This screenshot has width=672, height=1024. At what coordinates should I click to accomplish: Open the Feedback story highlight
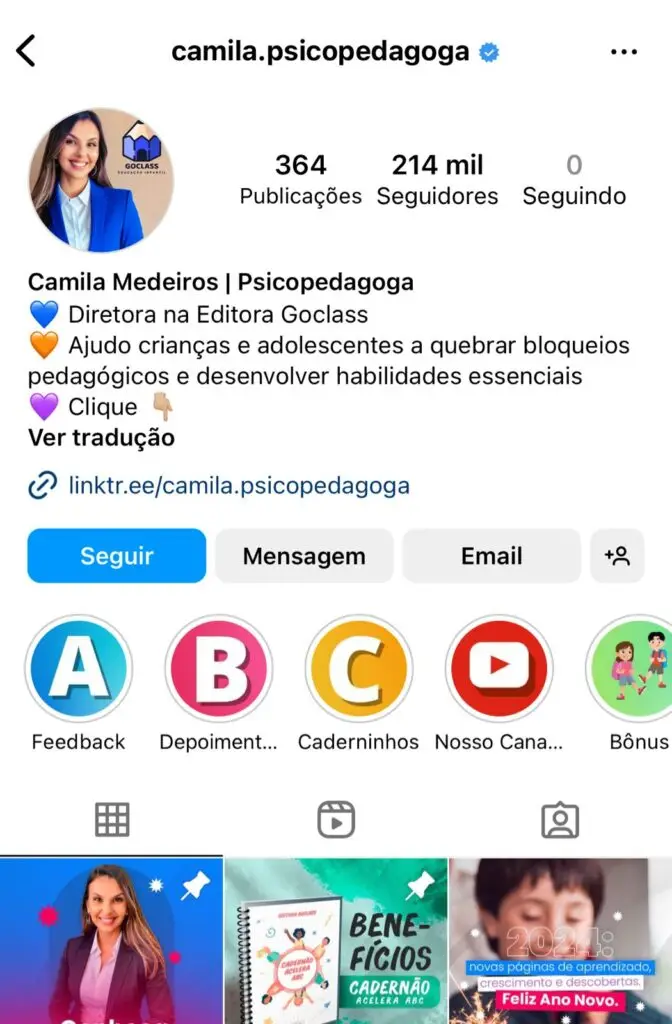pyautogui.click(x=78, y=669)
